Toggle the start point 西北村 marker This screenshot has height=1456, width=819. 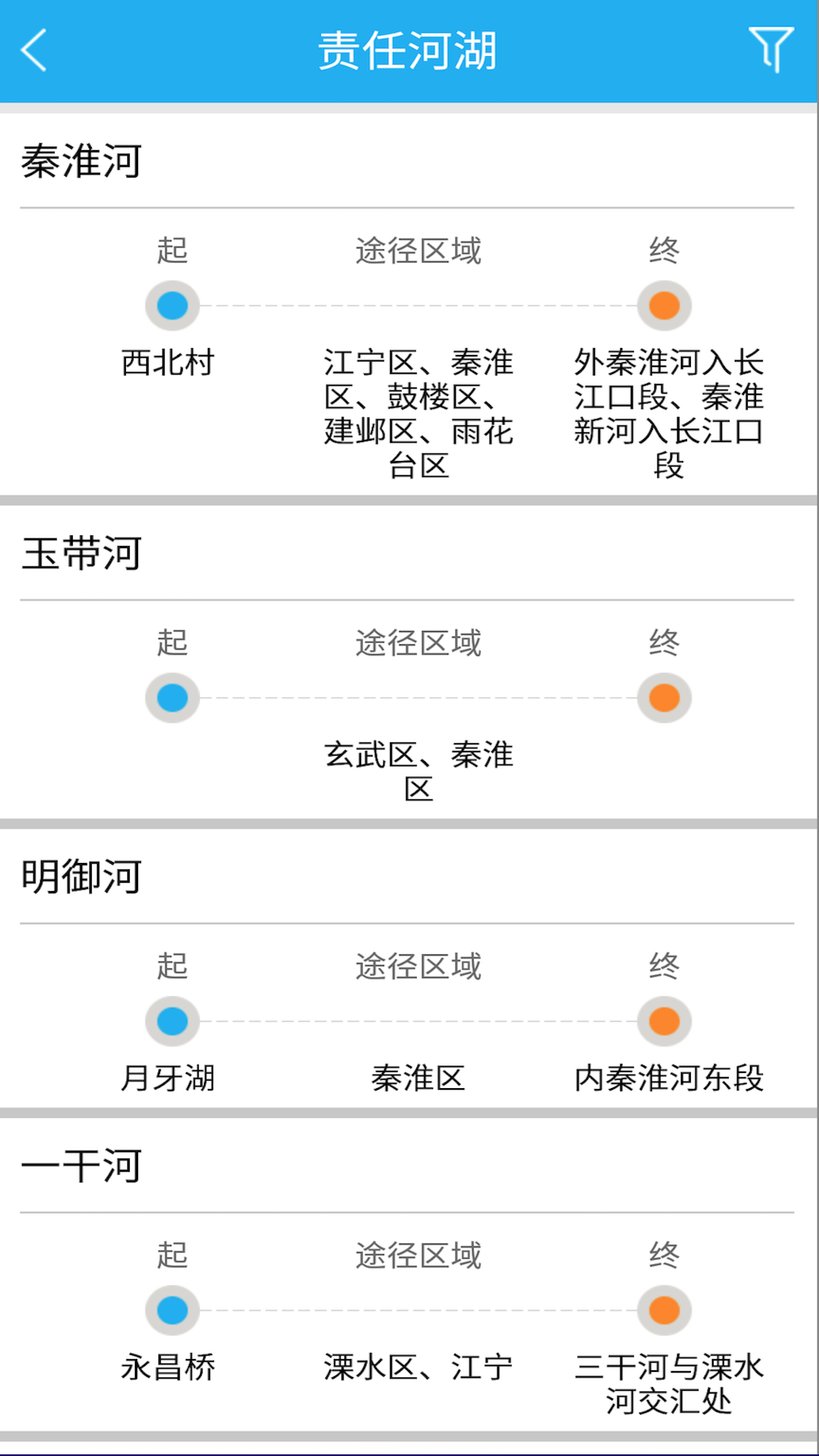click(168, 364)
